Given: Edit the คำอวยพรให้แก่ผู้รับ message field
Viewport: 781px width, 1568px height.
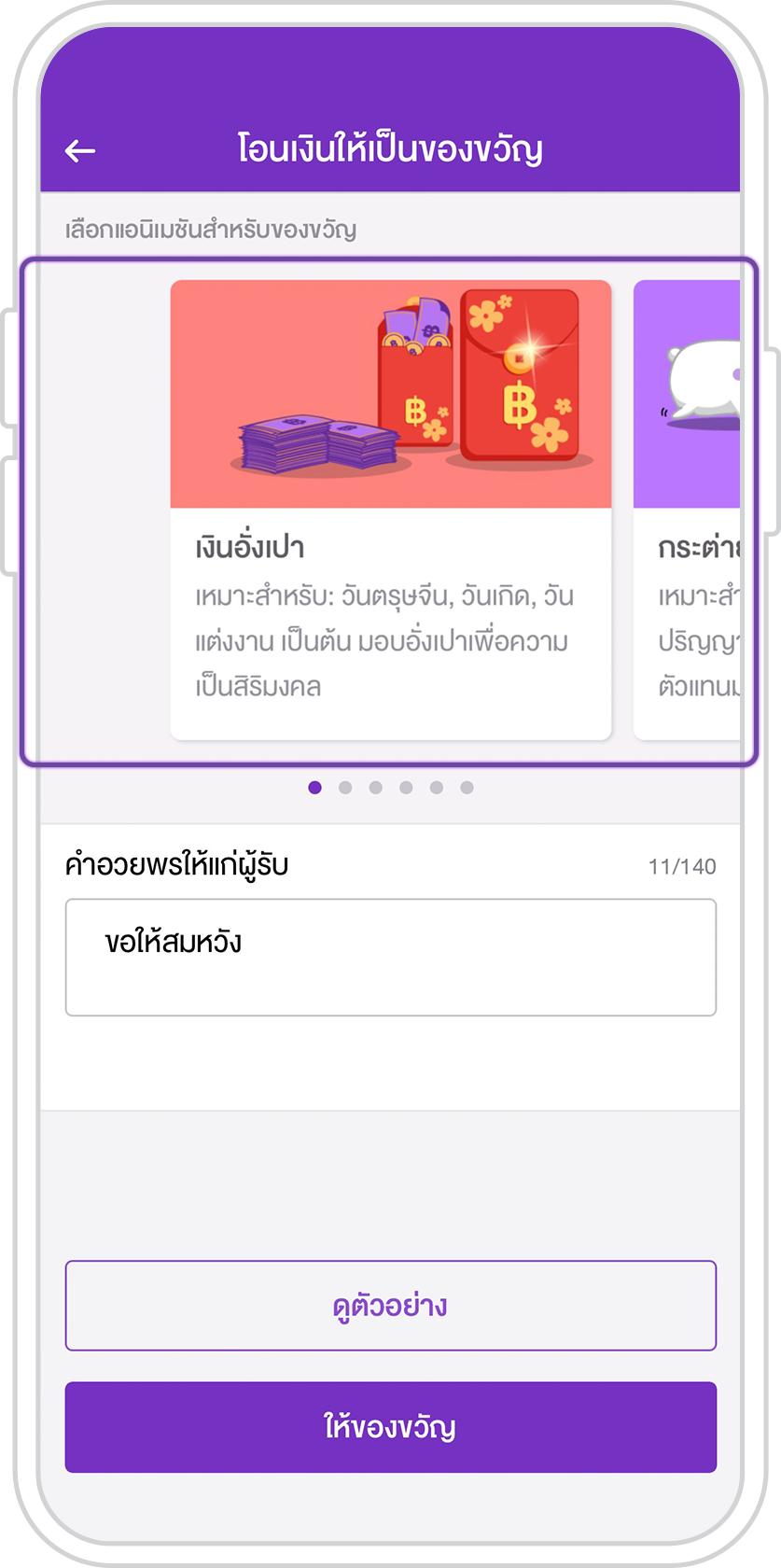Looking at the screenshot, I should pyautogui.click(x=391, y=957).
